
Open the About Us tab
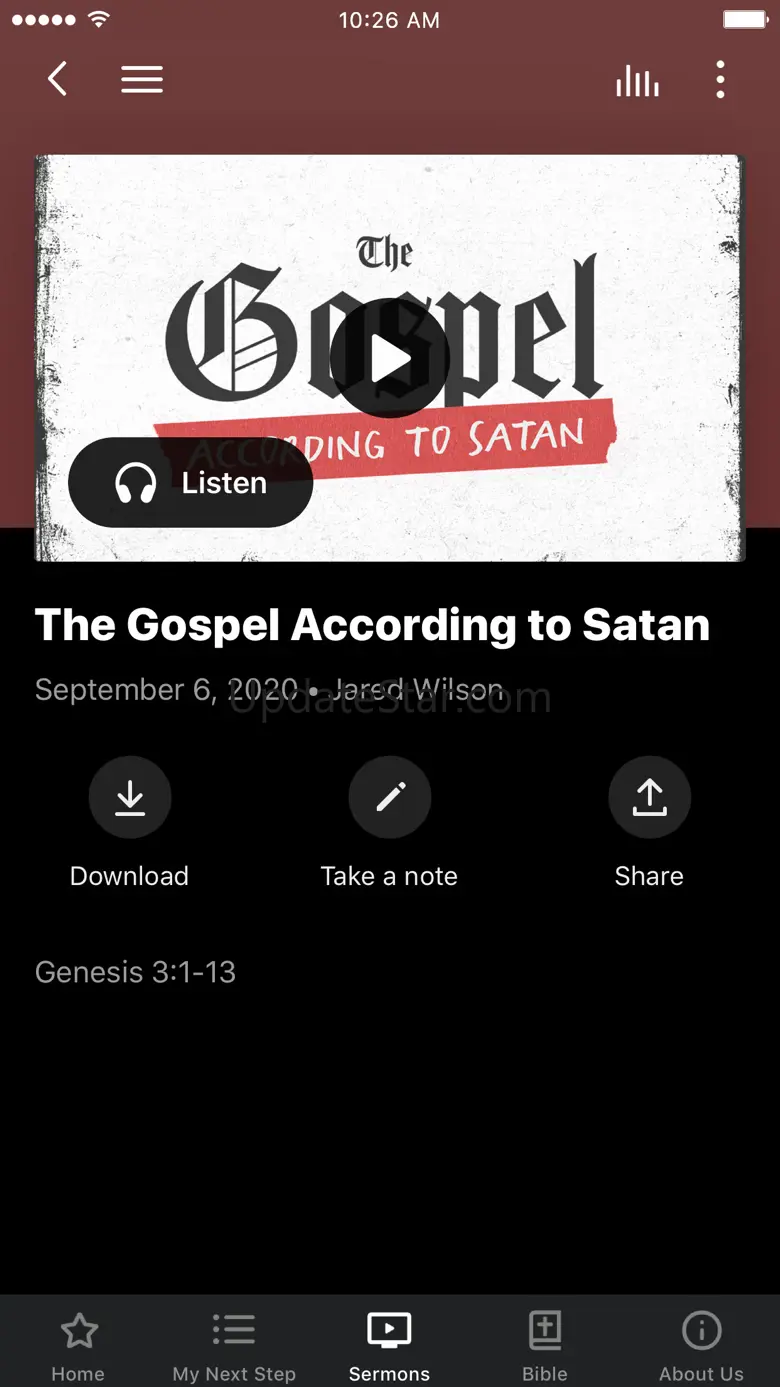pyautogui.click(x=701, y=1345)
